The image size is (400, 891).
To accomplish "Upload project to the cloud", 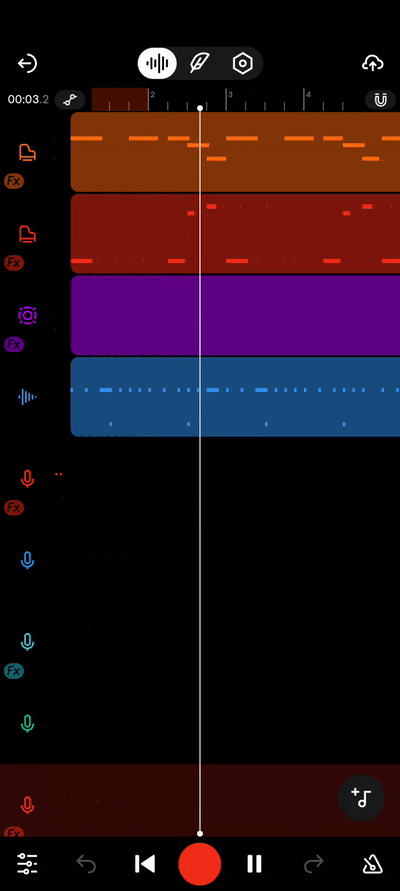I will [373, 63].
